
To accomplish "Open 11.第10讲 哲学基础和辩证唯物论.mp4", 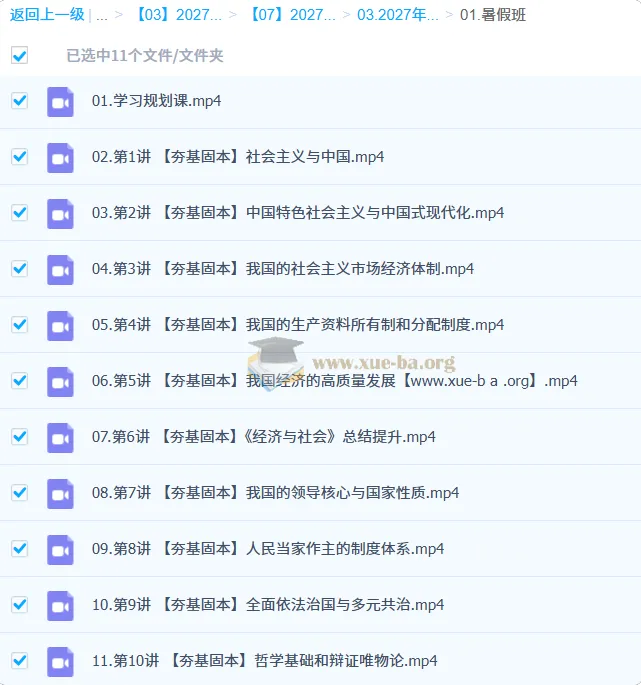I will (x=264, y=661).
